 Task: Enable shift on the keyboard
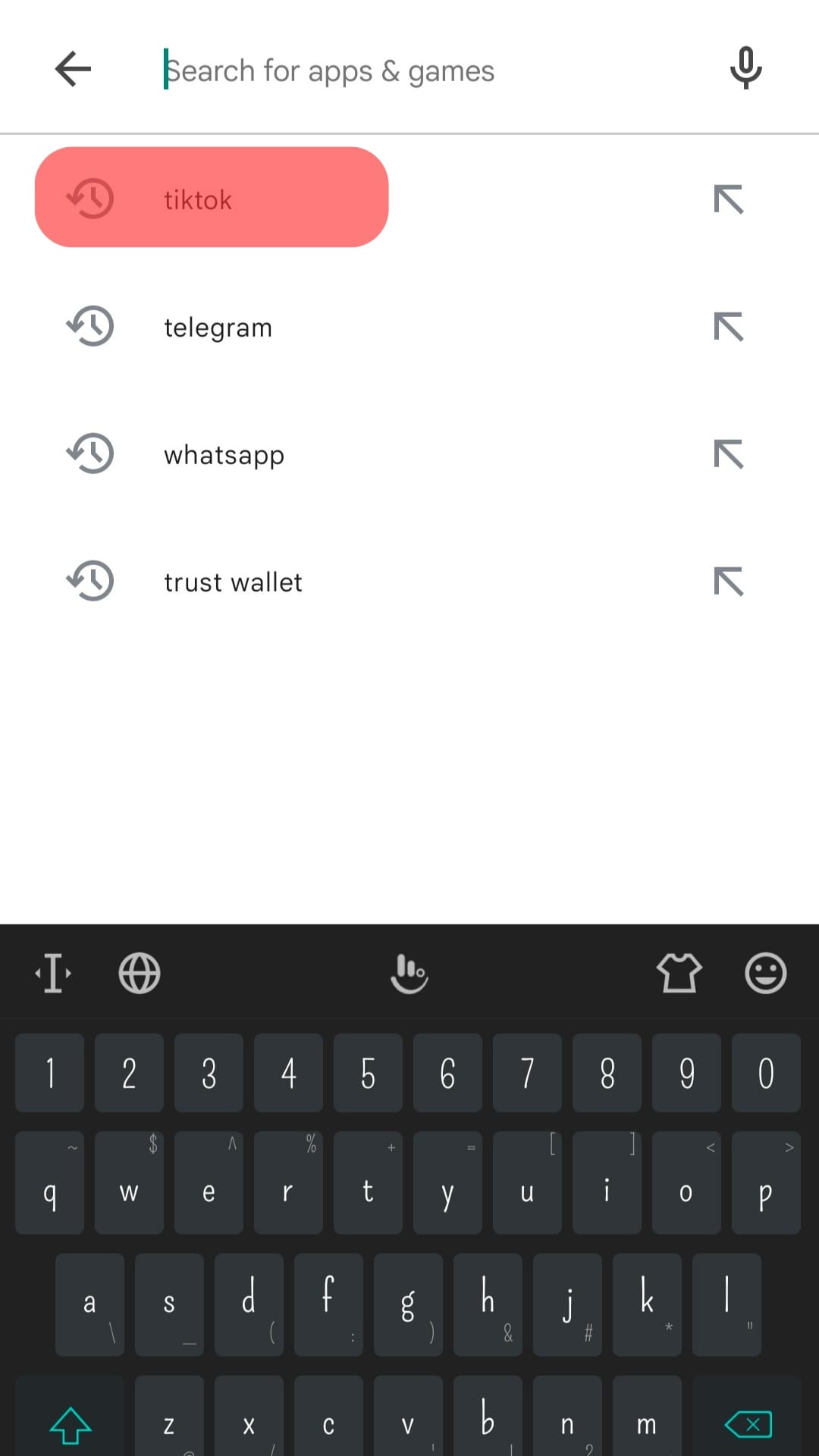click(x=71, y=1424)
